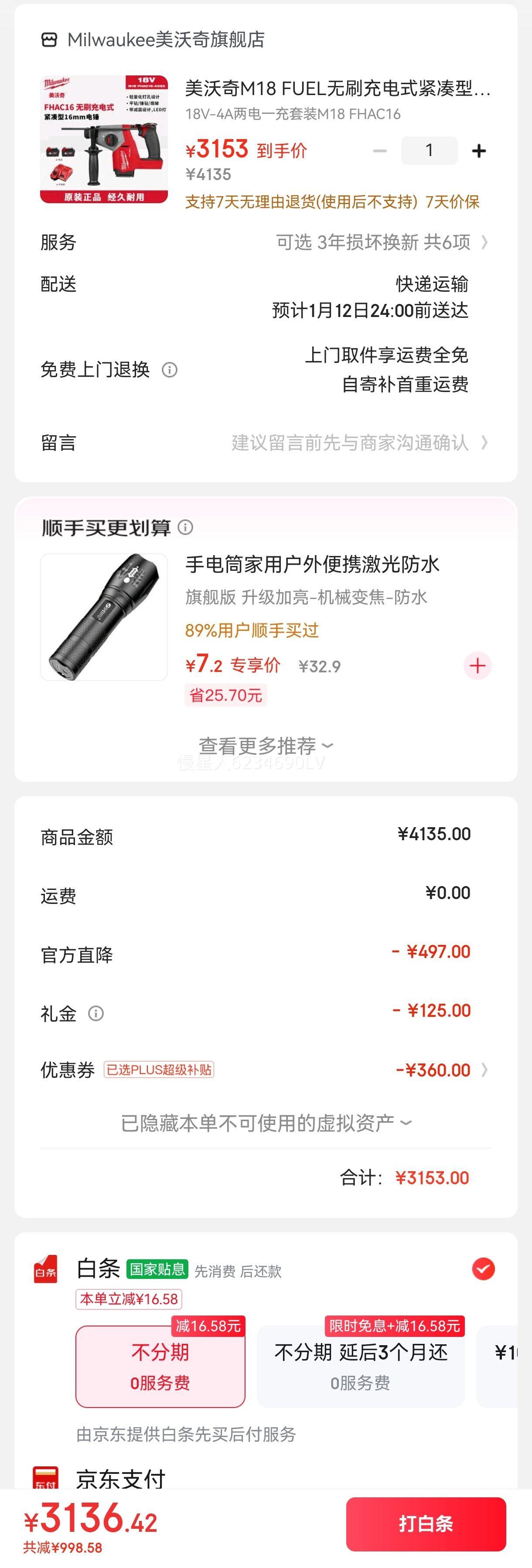Image resolution: width=532 pixels, height=1568 pixels.
Task: View the rotary hammer product image
Action: 104,140
